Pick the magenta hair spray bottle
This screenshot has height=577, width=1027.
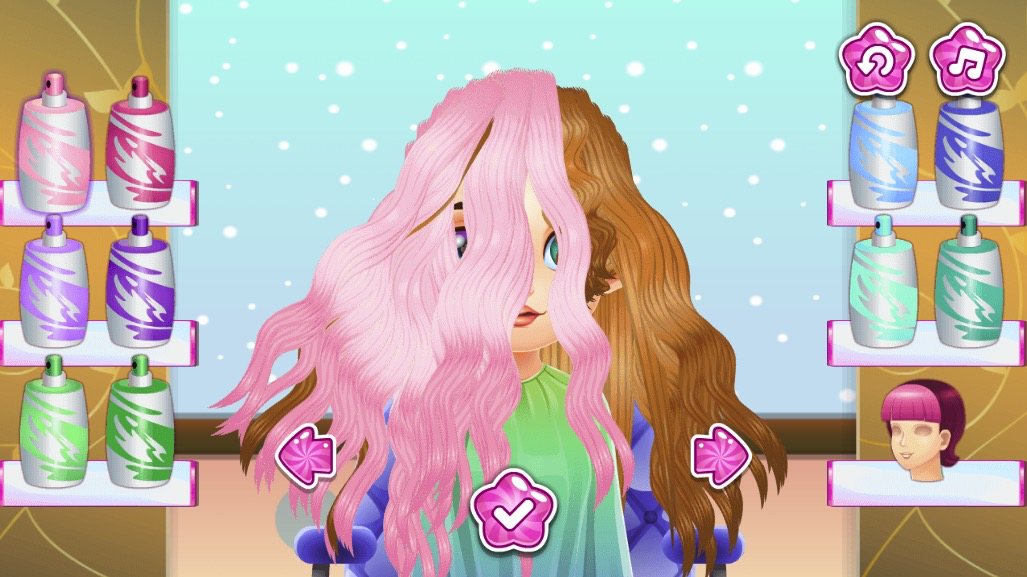(140, 141)
